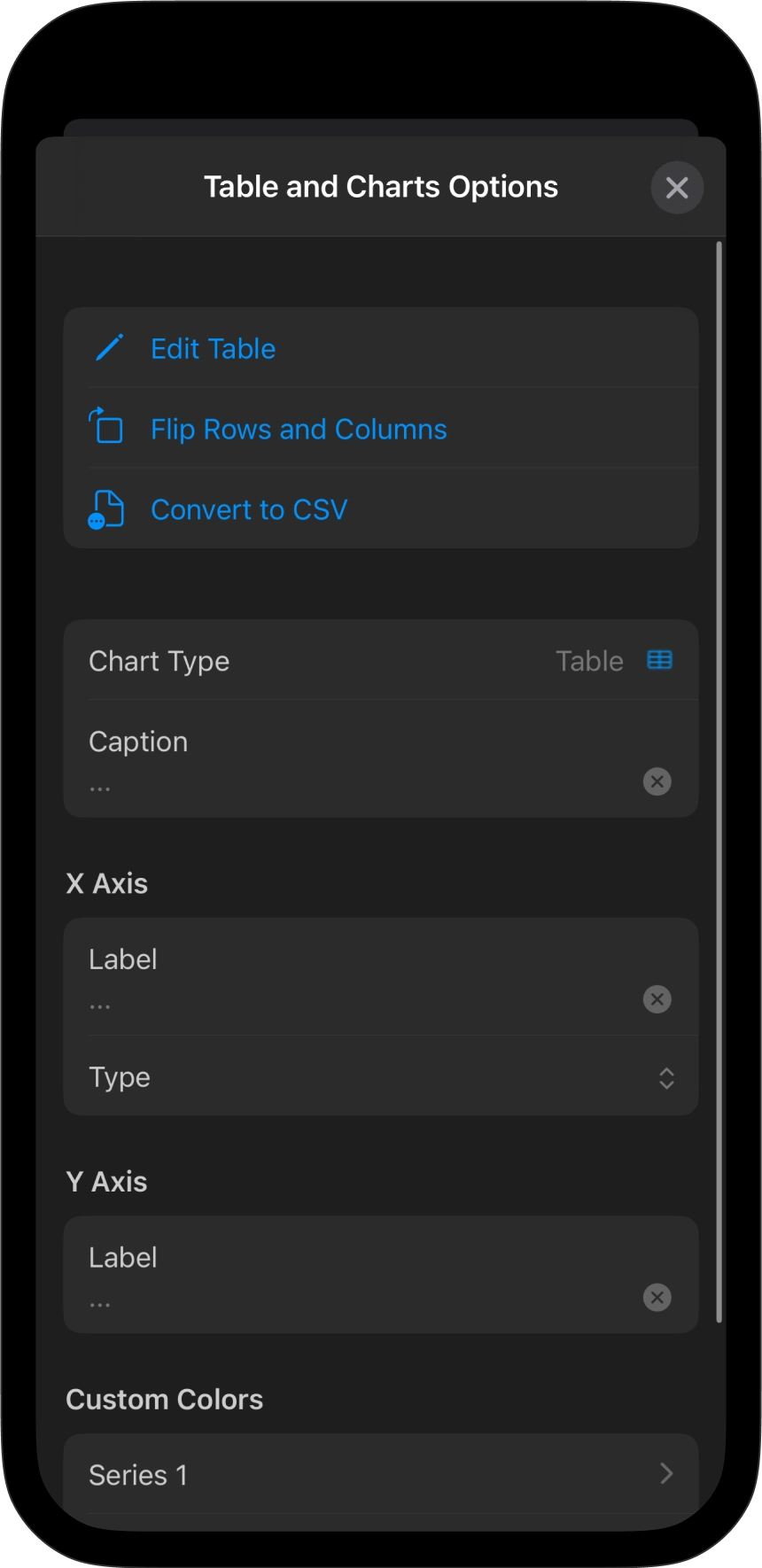Click the flip icon beside Flip Rows and Columns
This screenshot has height=1568, width=762.
pos(105,428)
